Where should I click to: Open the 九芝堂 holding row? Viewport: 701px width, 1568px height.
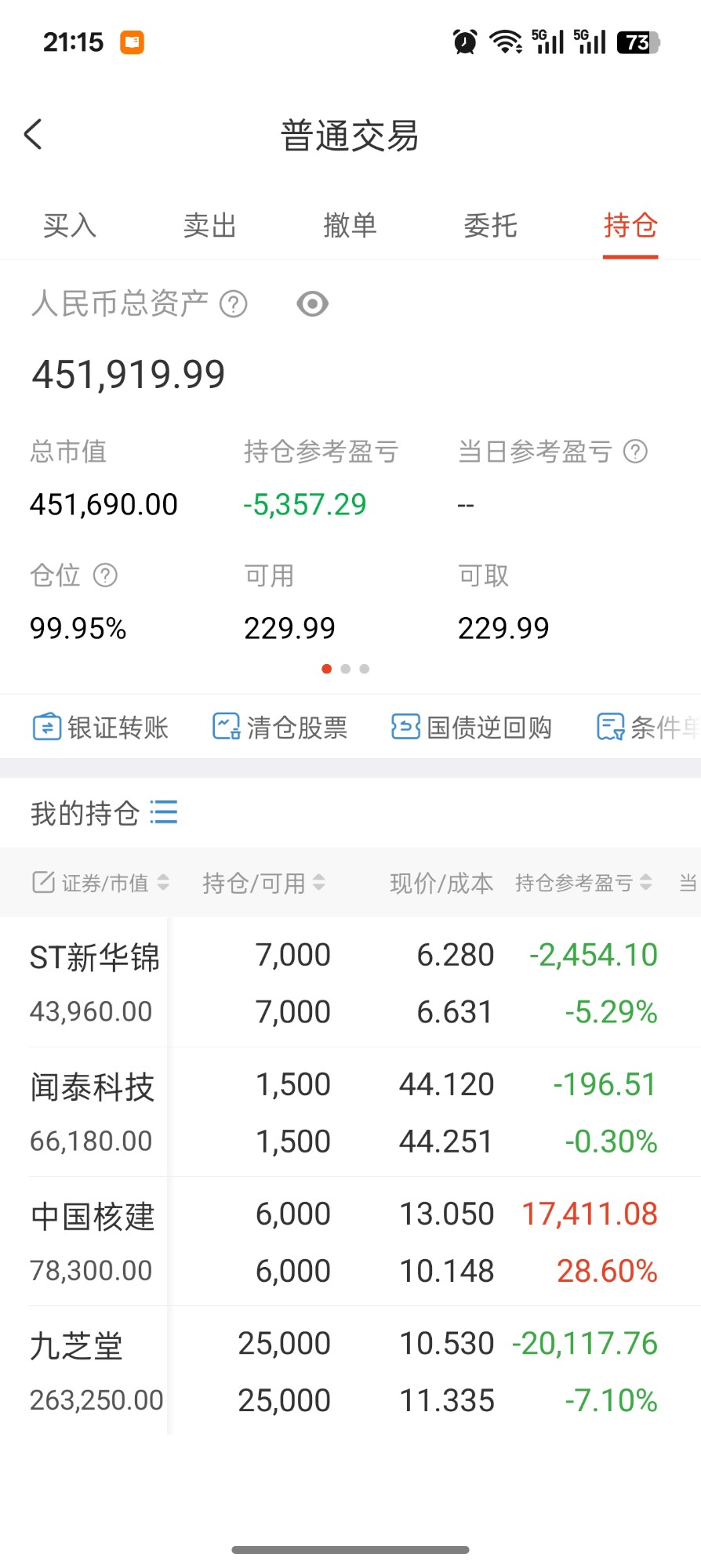350,1370
